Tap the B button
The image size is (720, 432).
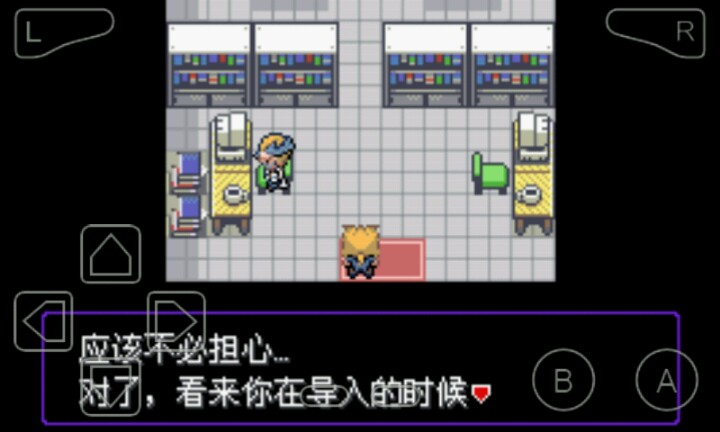tap(563, 380)
